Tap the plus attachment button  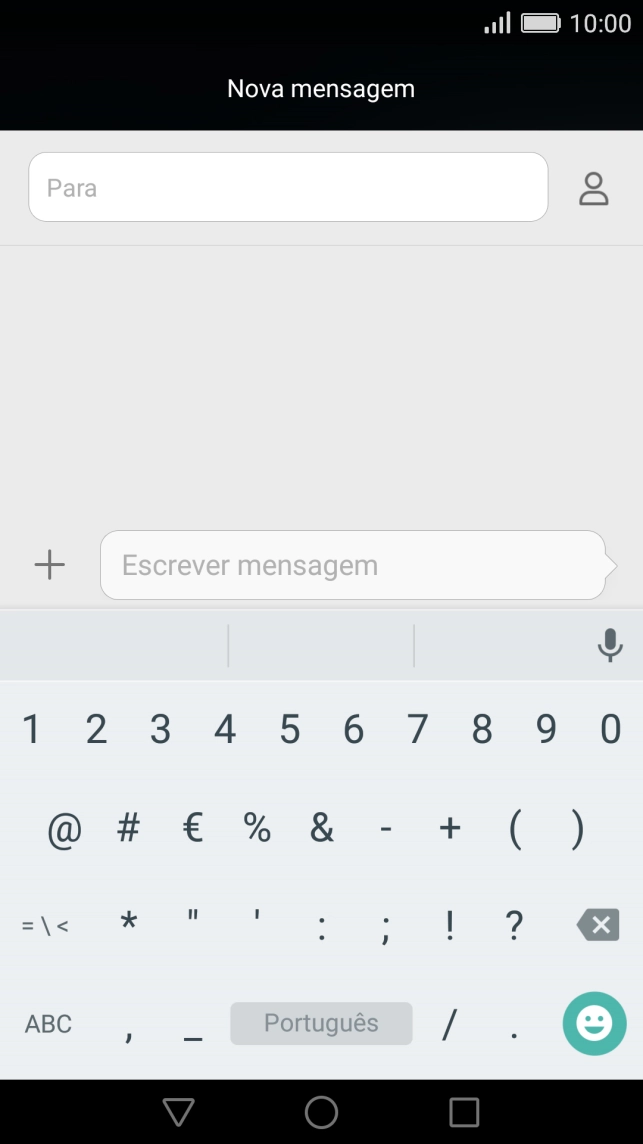pyautogui.click(x=50, y=565)
